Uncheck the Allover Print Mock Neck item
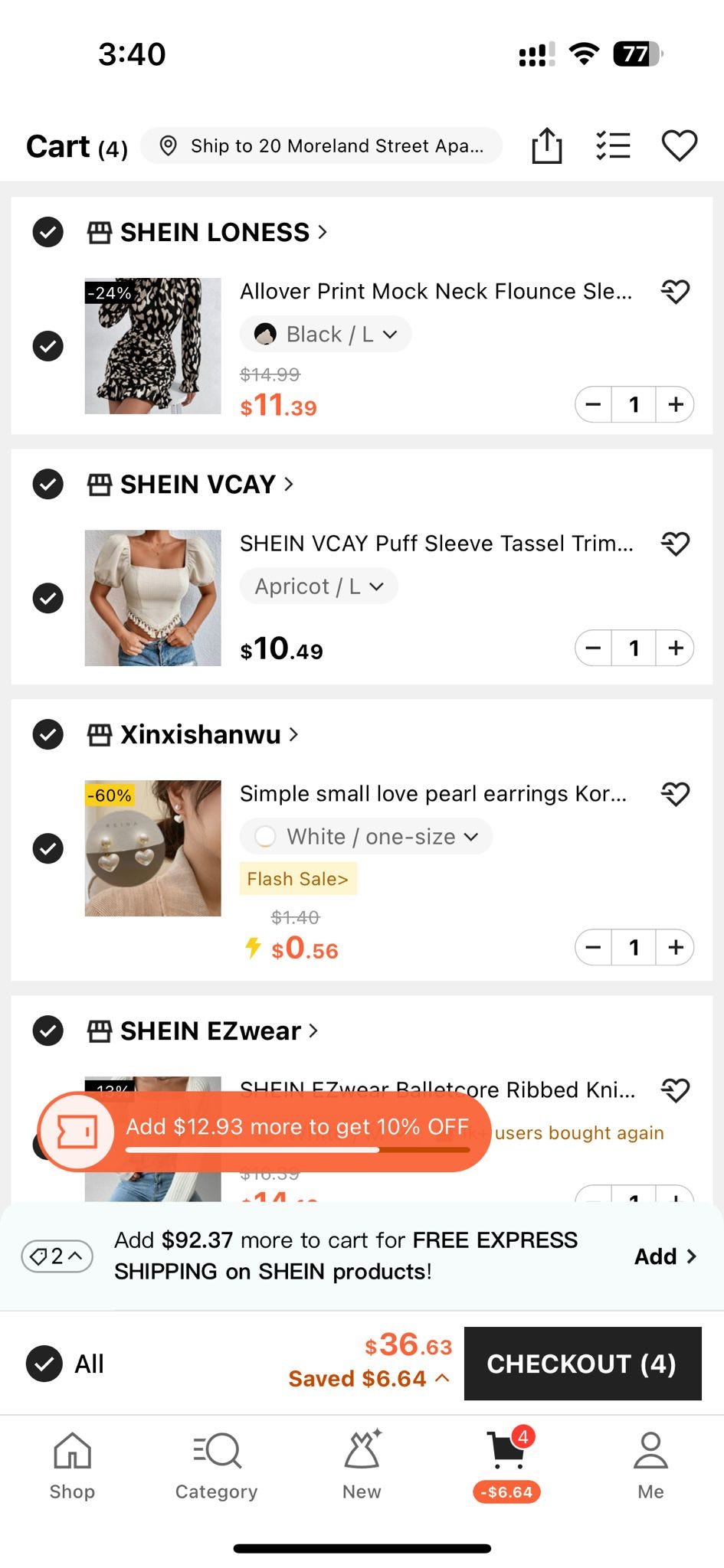Viewport: 724px width, 1568px height. [x=48, y=346]
